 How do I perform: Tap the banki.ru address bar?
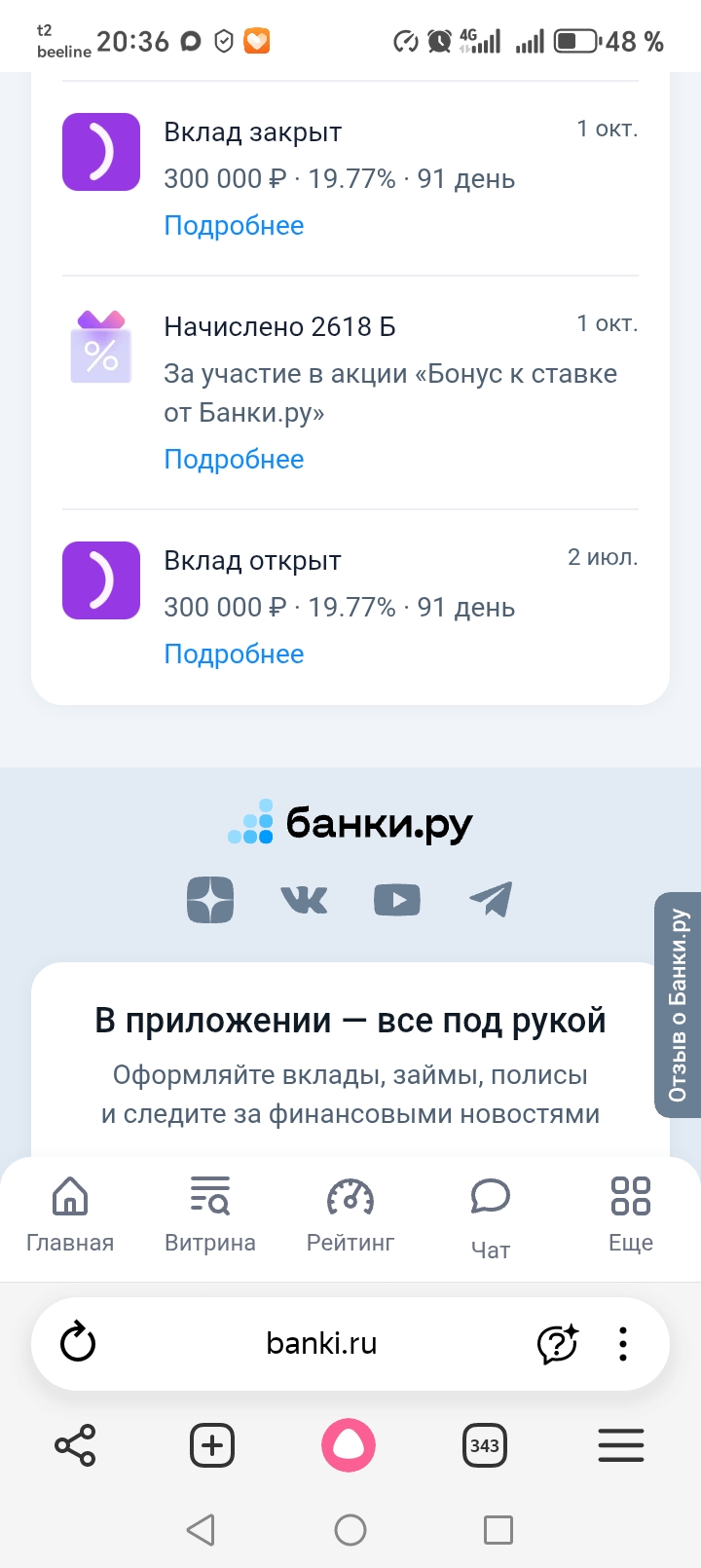tap(321, 1344)
